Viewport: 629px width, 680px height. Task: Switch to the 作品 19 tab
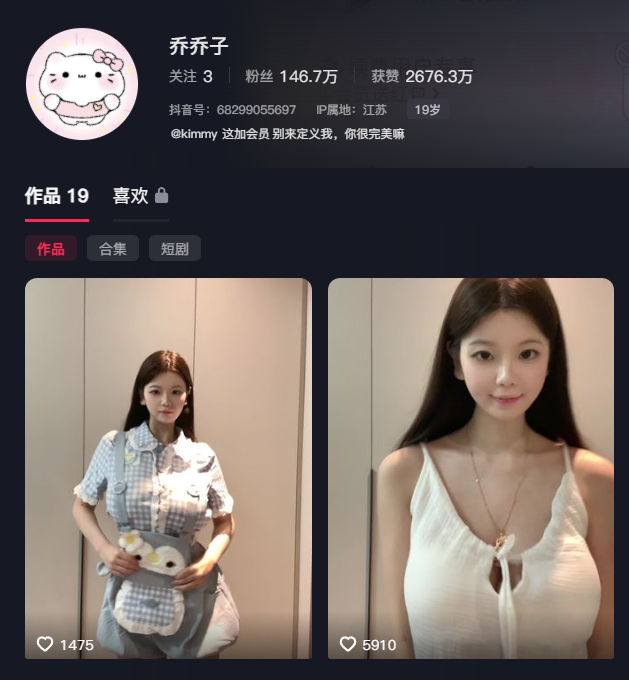57,196
